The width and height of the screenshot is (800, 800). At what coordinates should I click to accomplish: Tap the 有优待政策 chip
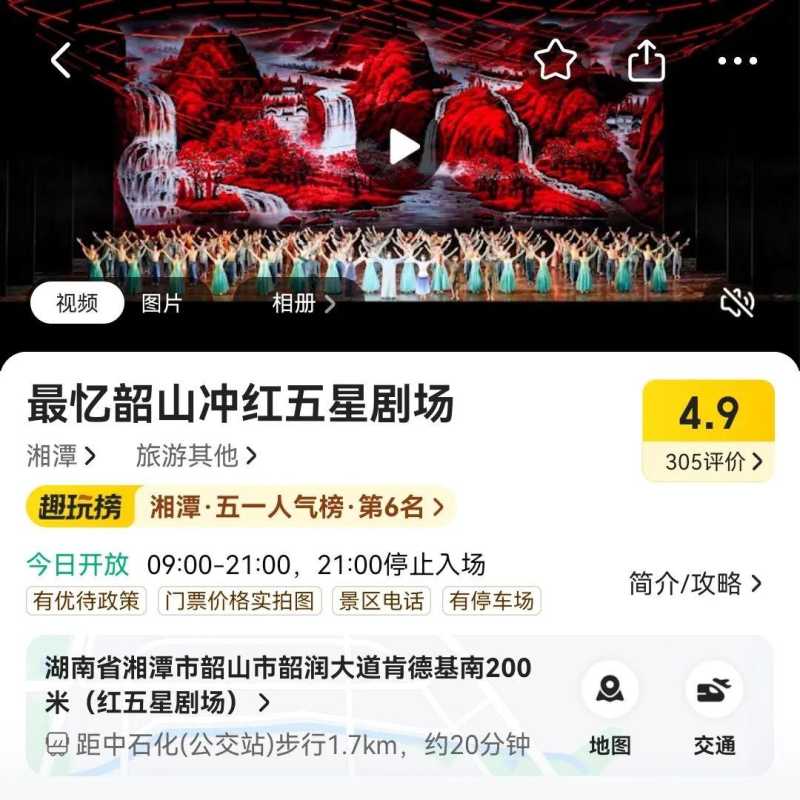tap(87, 601)
